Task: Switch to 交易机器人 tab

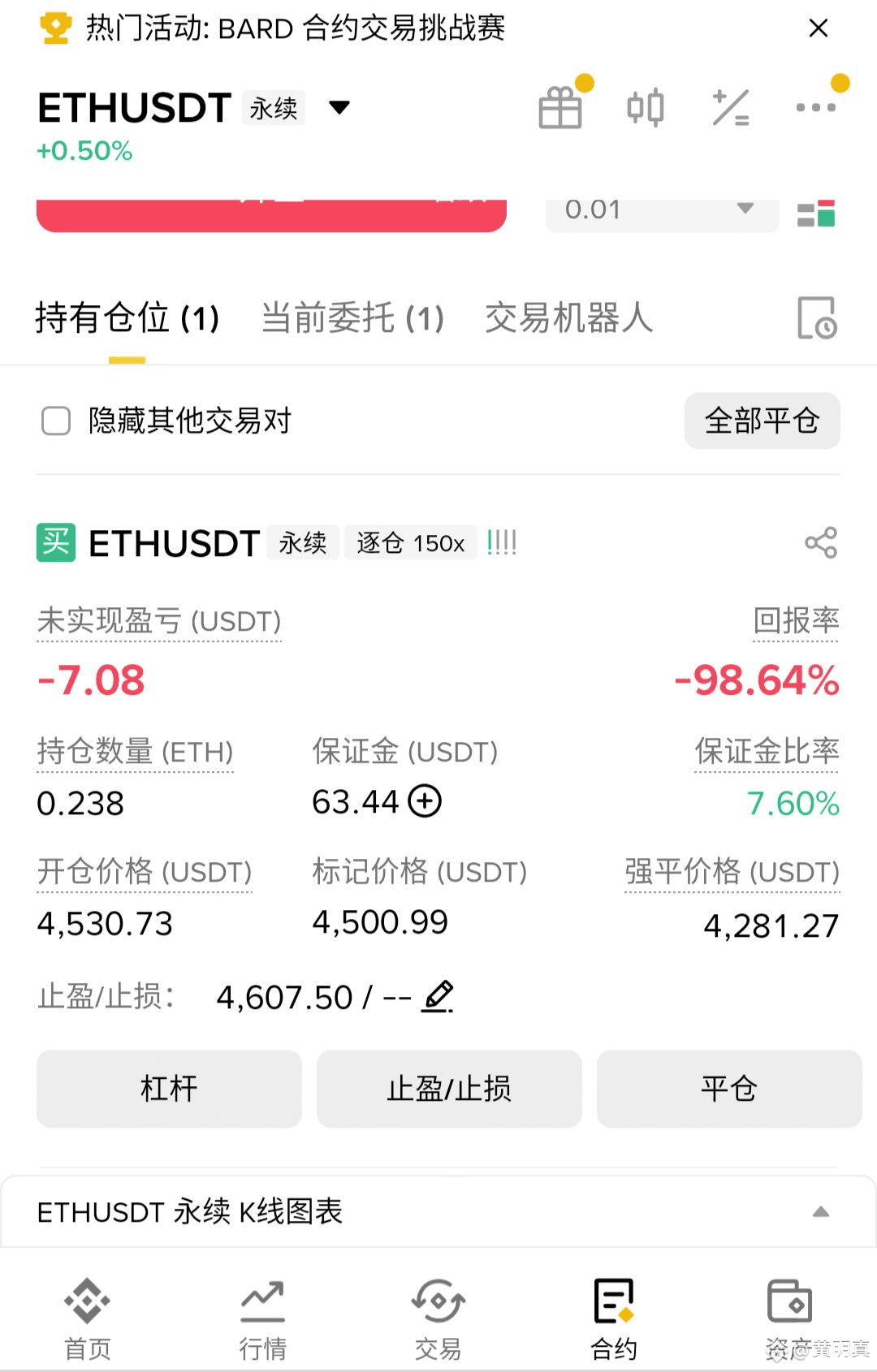Action: pos(568,317)
